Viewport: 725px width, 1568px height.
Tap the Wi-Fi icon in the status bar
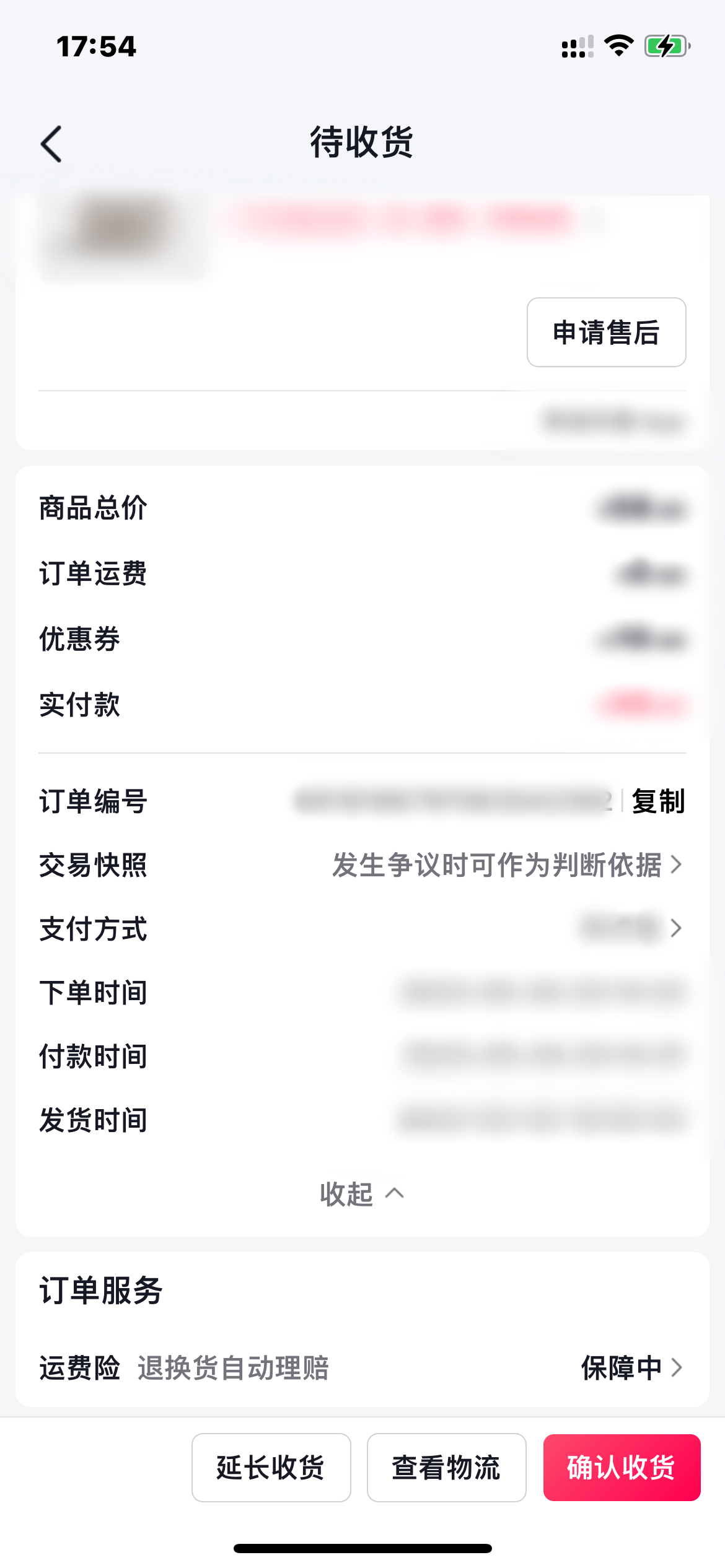point(618,45)
